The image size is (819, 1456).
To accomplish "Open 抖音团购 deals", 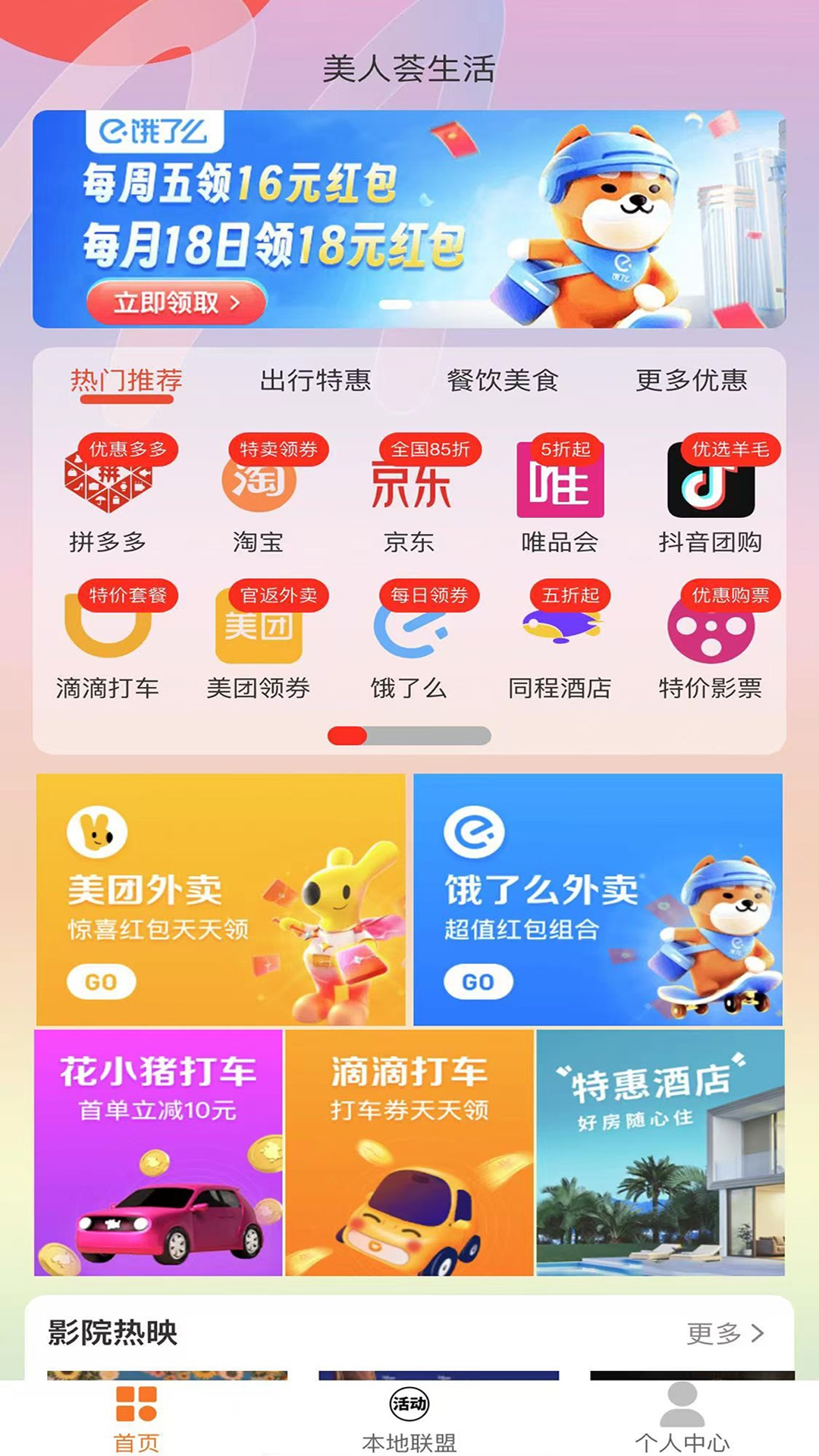I will coord(711,493).
